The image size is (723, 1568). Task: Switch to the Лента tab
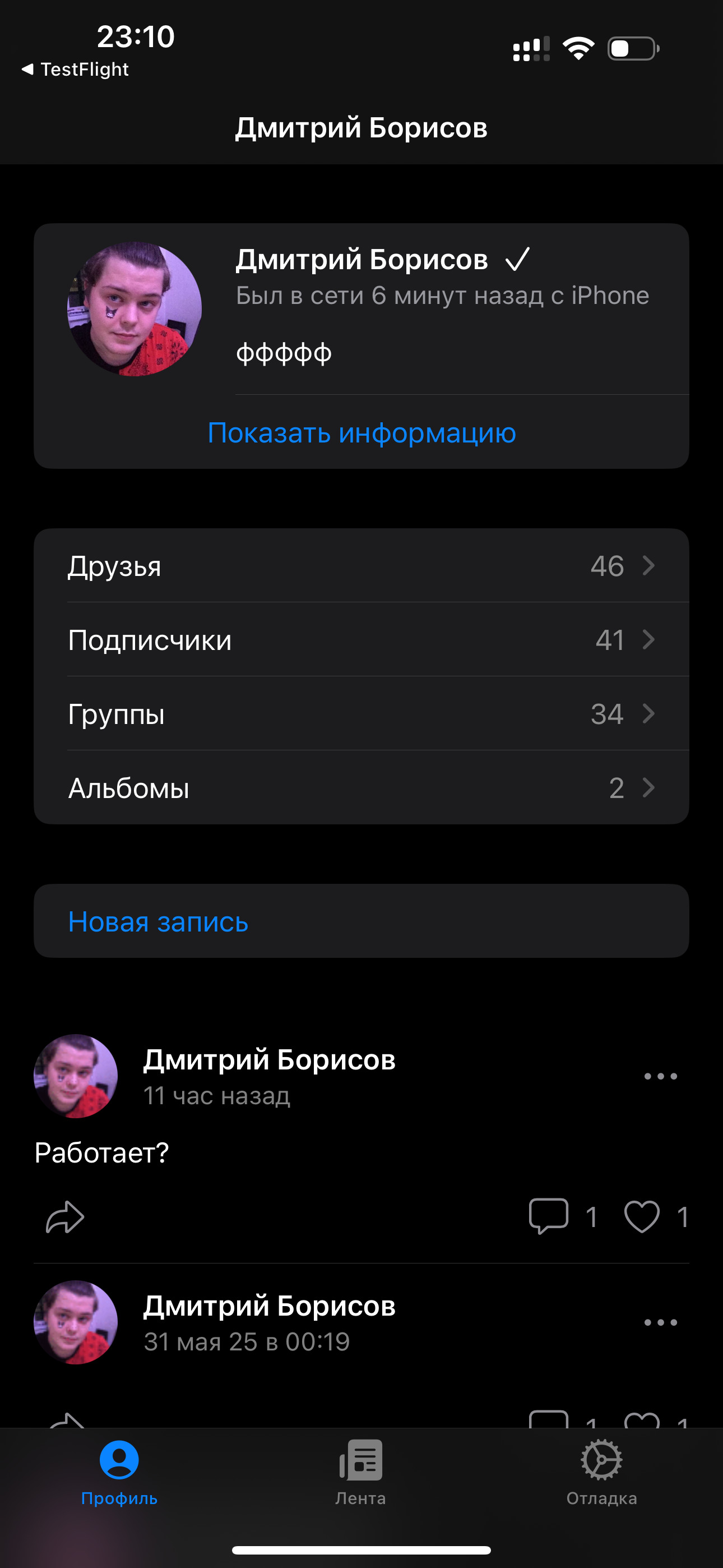(x=361, y=1470)
